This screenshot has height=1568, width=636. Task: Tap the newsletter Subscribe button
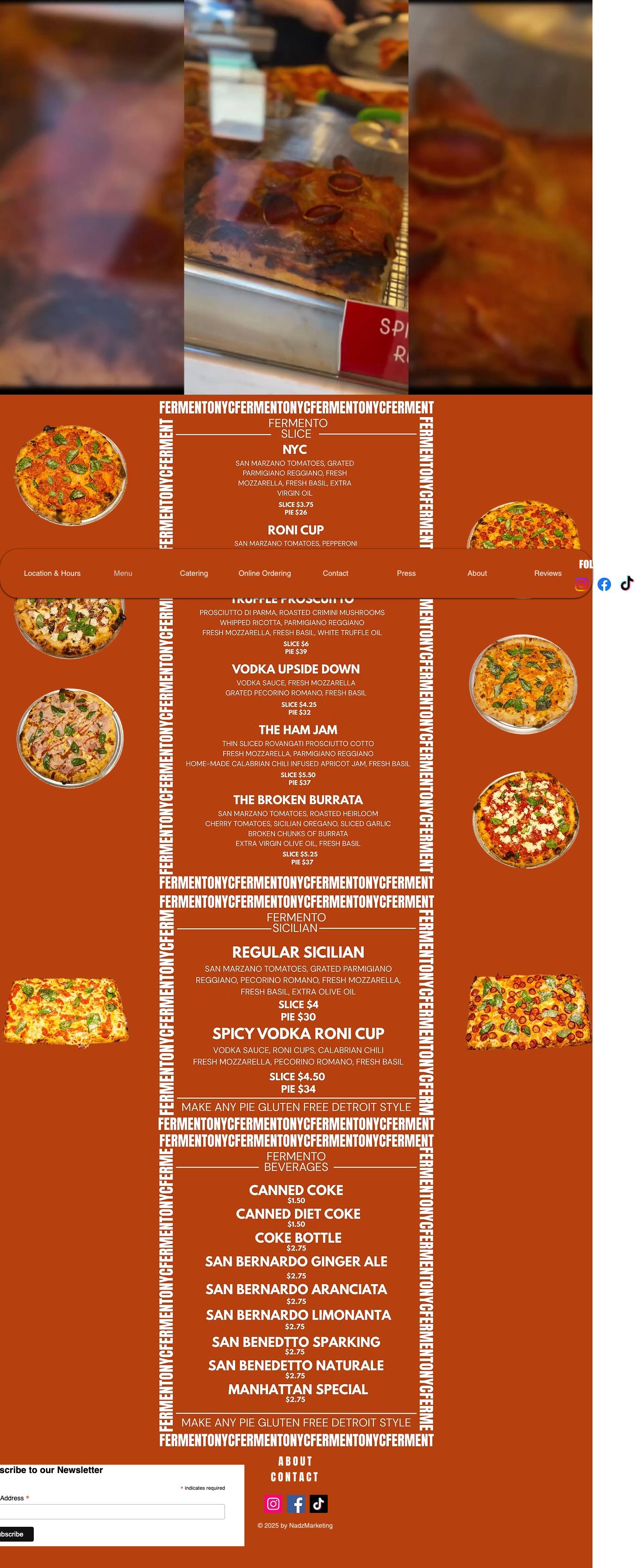coord(16,1535)
